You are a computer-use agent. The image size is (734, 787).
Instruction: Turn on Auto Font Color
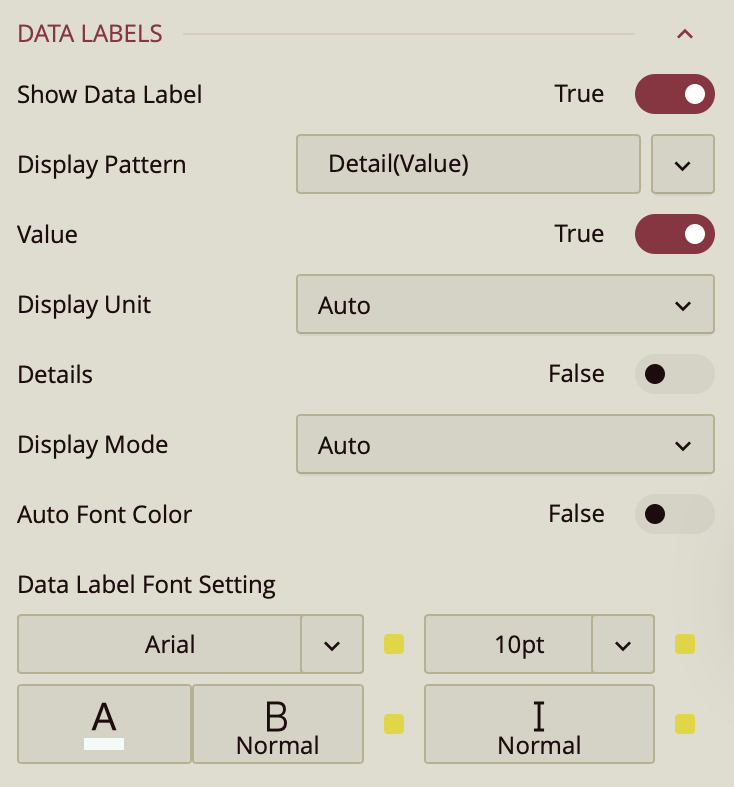click(674, 514)
